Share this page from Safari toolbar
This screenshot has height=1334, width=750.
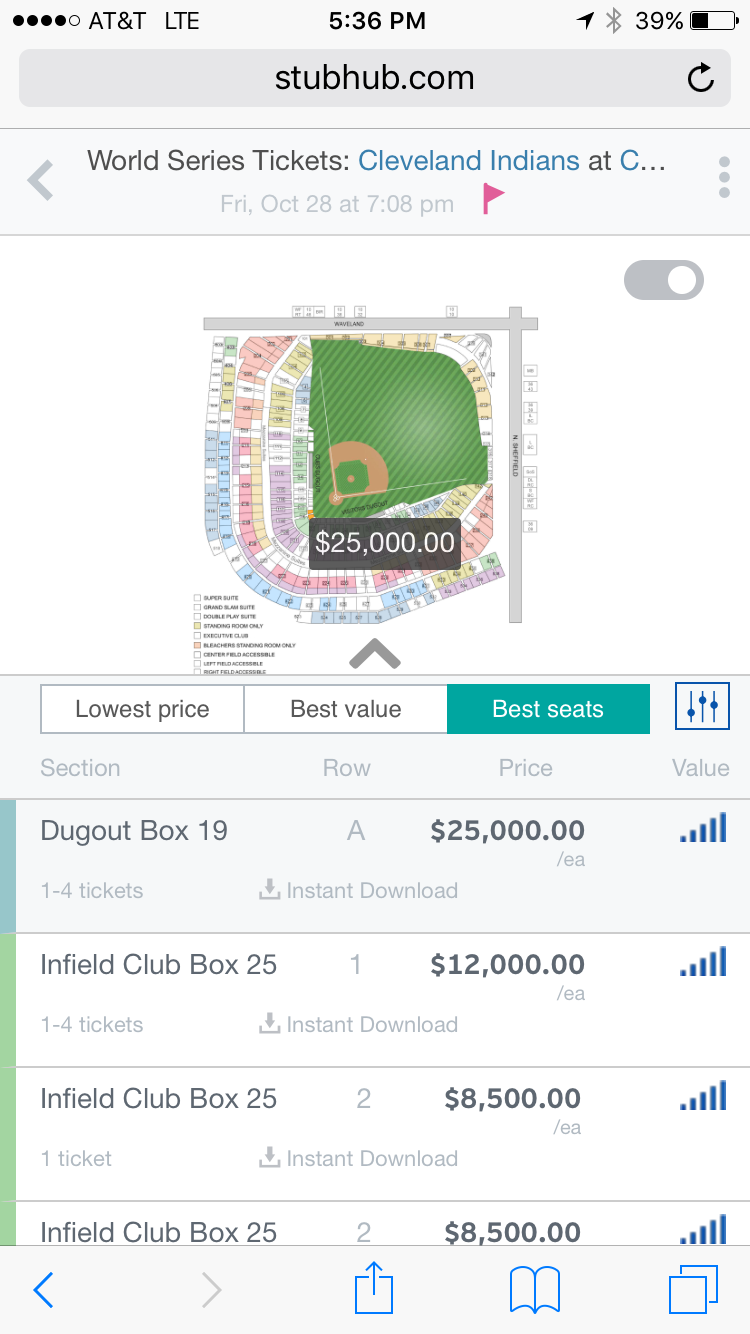375,1288
